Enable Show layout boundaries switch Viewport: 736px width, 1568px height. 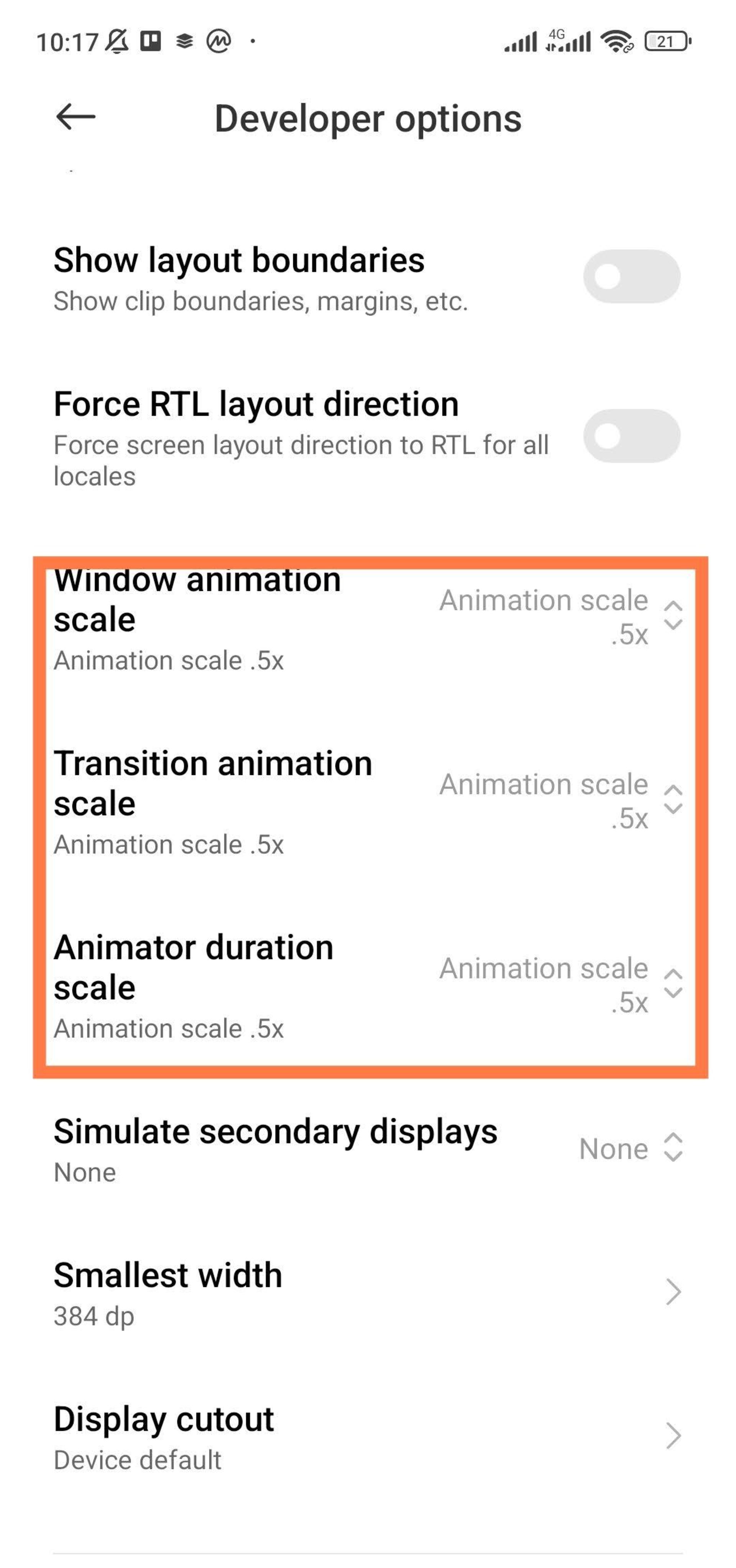pos(631,276)
